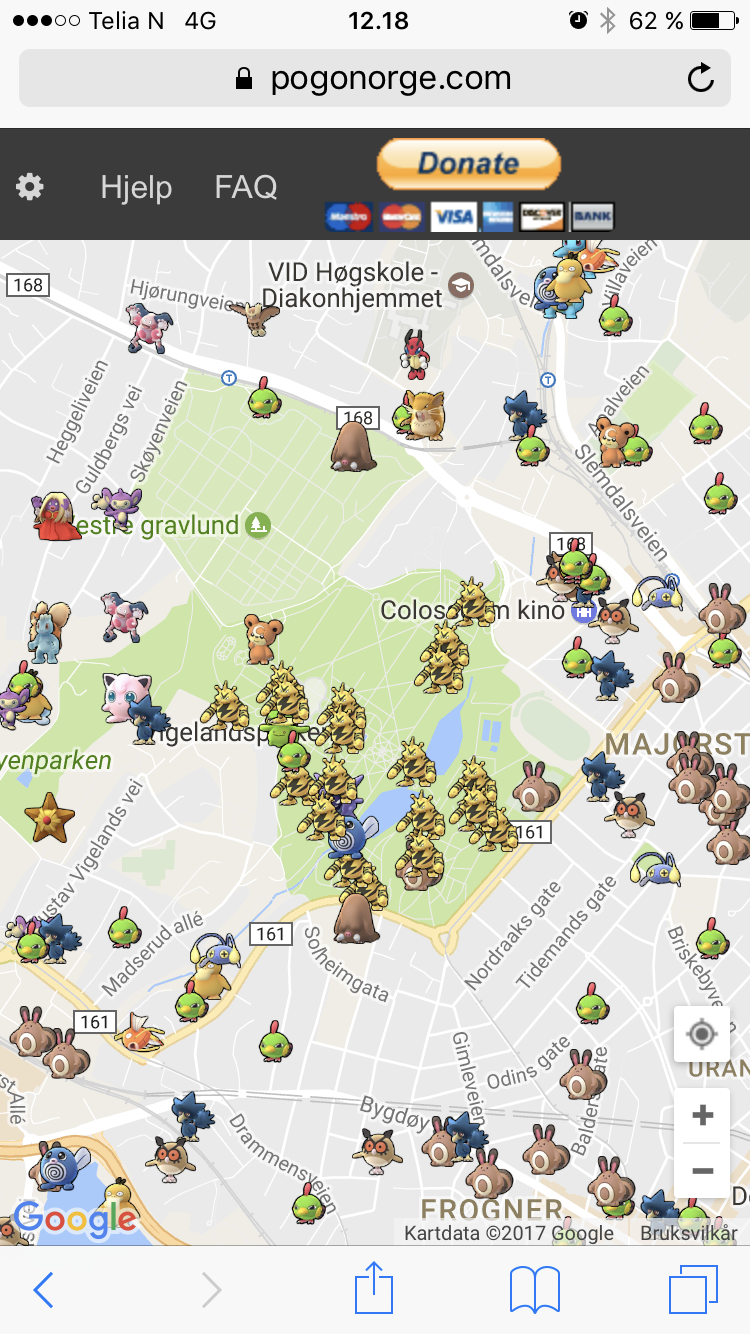Zoom in with the plus button
The width and height of the screenshot is (750, 1334).
coord(702,1115)
